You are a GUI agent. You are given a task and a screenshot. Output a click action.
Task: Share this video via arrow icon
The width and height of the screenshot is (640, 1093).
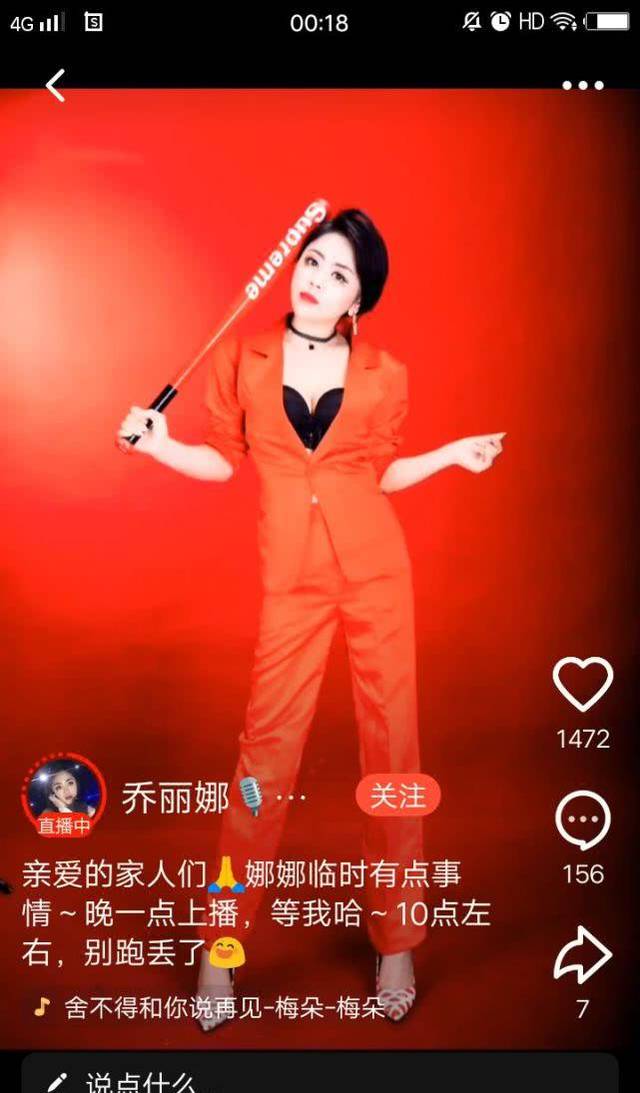coord(582,955)
